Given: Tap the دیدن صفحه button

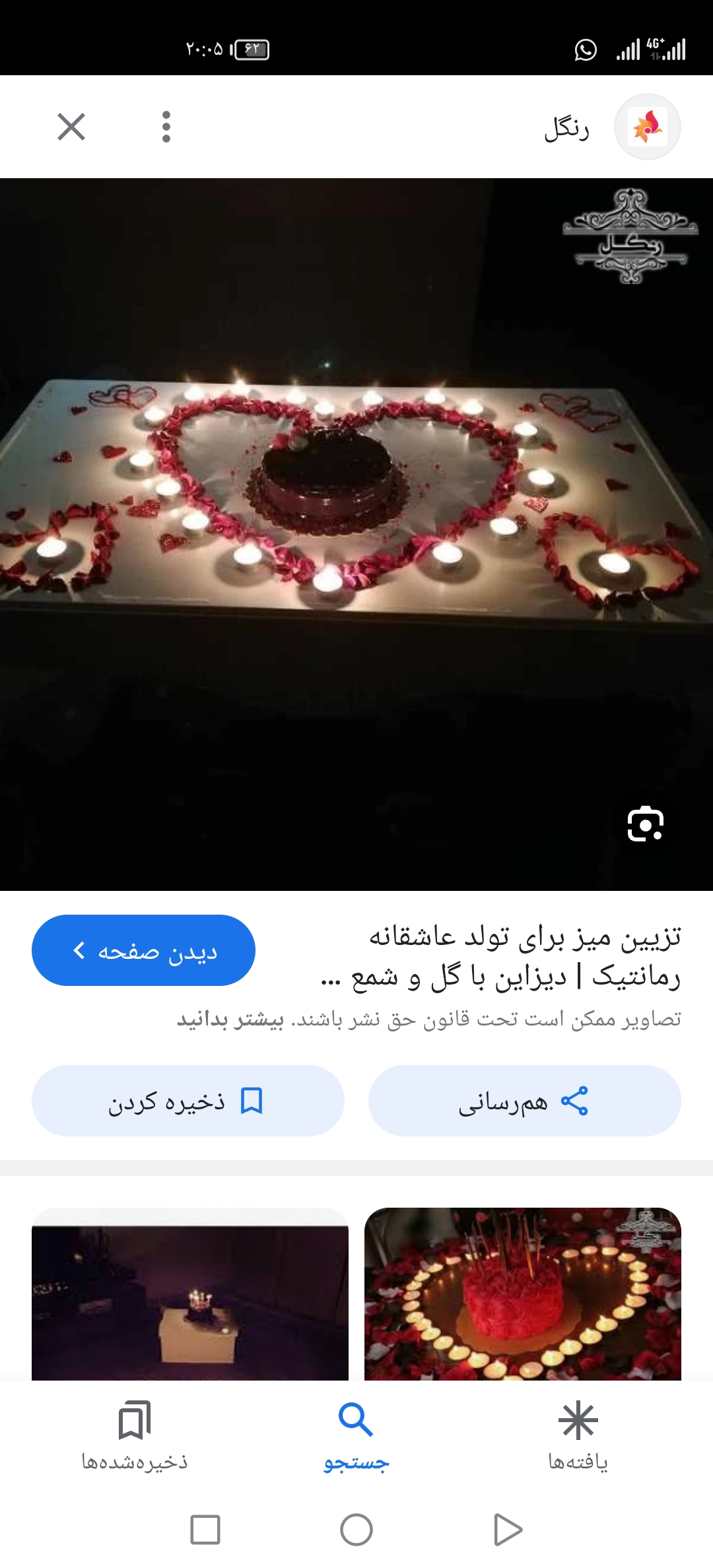Looking at the screenshot, I should tap(143, 950).
